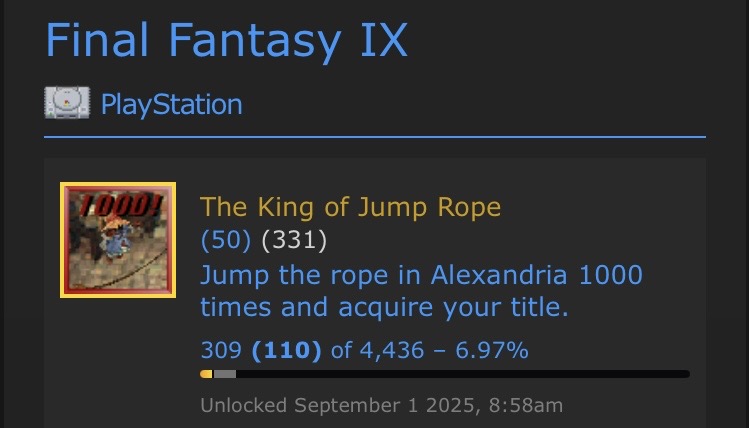The width and height of the screenshot is (749, 428).
Task: Open The King of Jump Rope achievement title
Action: [x=351, y=207]
